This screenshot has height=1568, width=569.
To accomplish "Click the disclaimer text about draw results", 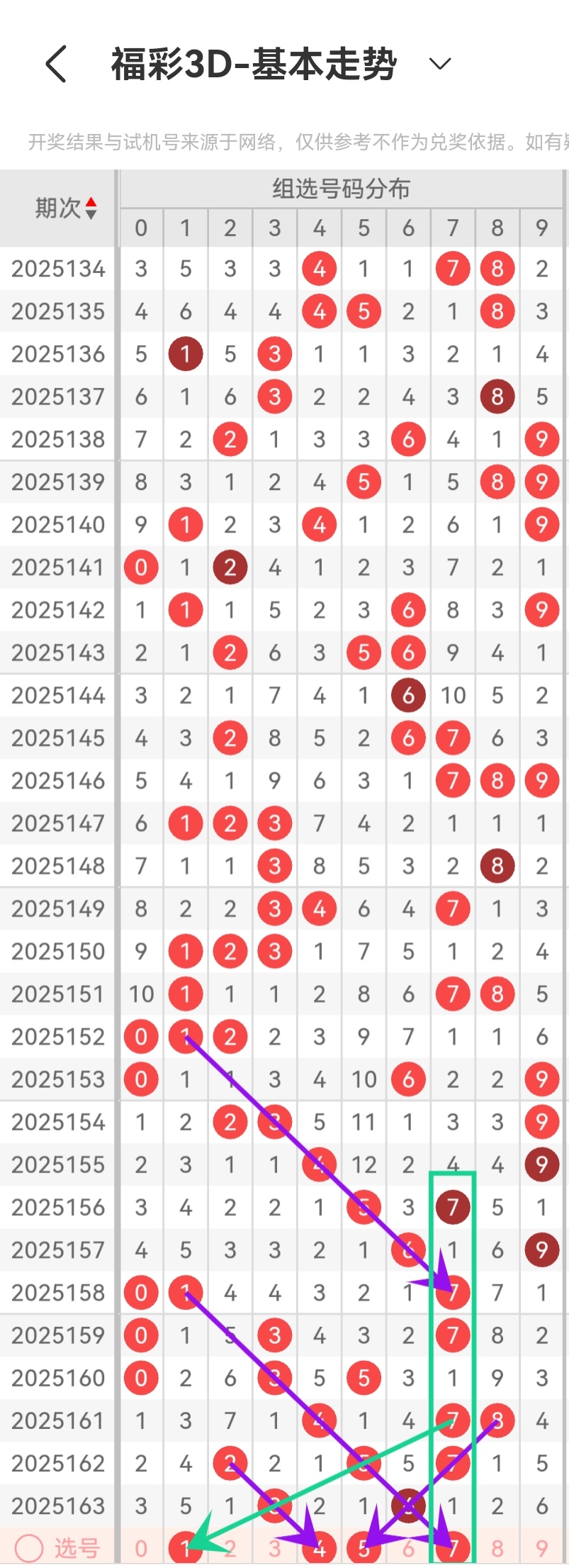I will (x=283, y=142).
